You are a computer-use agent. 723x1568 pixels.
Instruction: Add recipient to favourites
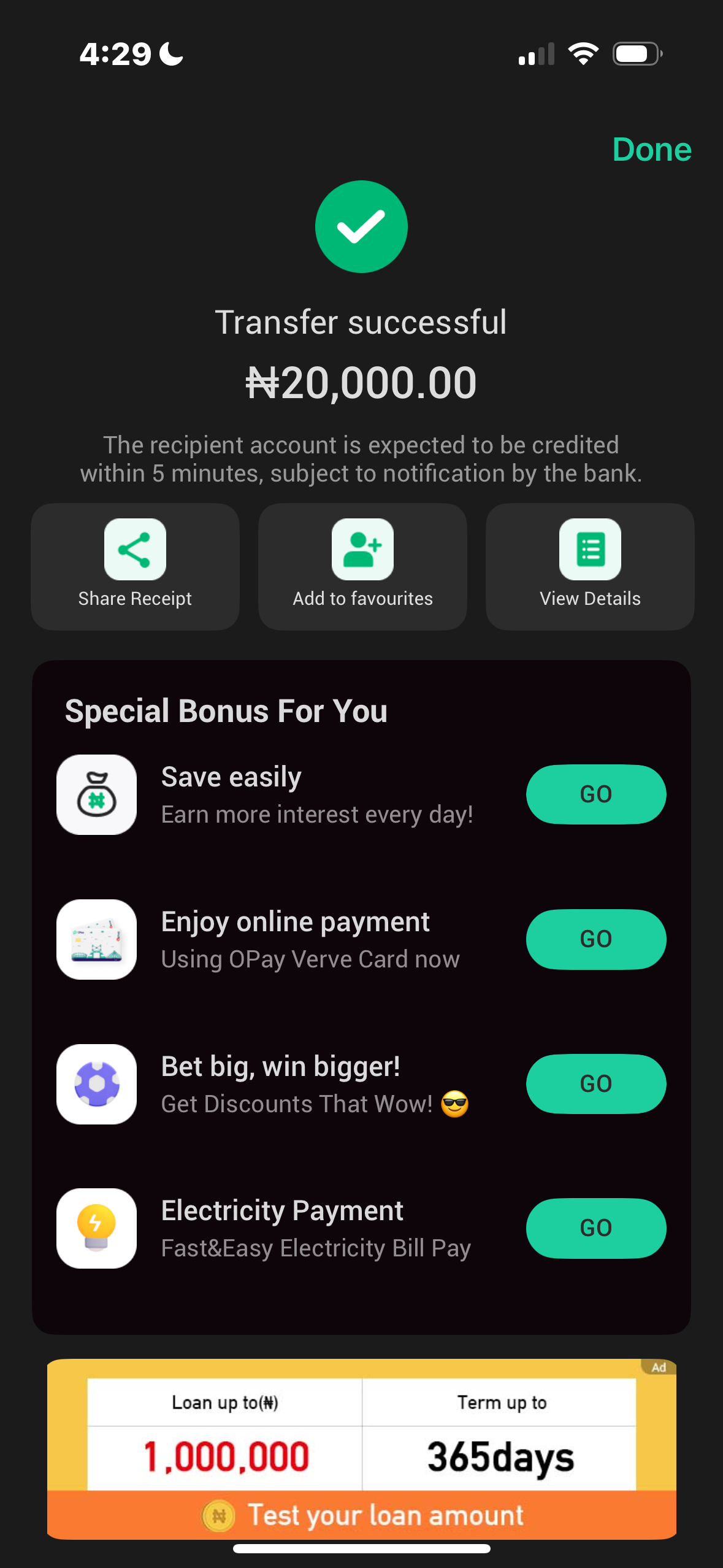coord(362,566)
